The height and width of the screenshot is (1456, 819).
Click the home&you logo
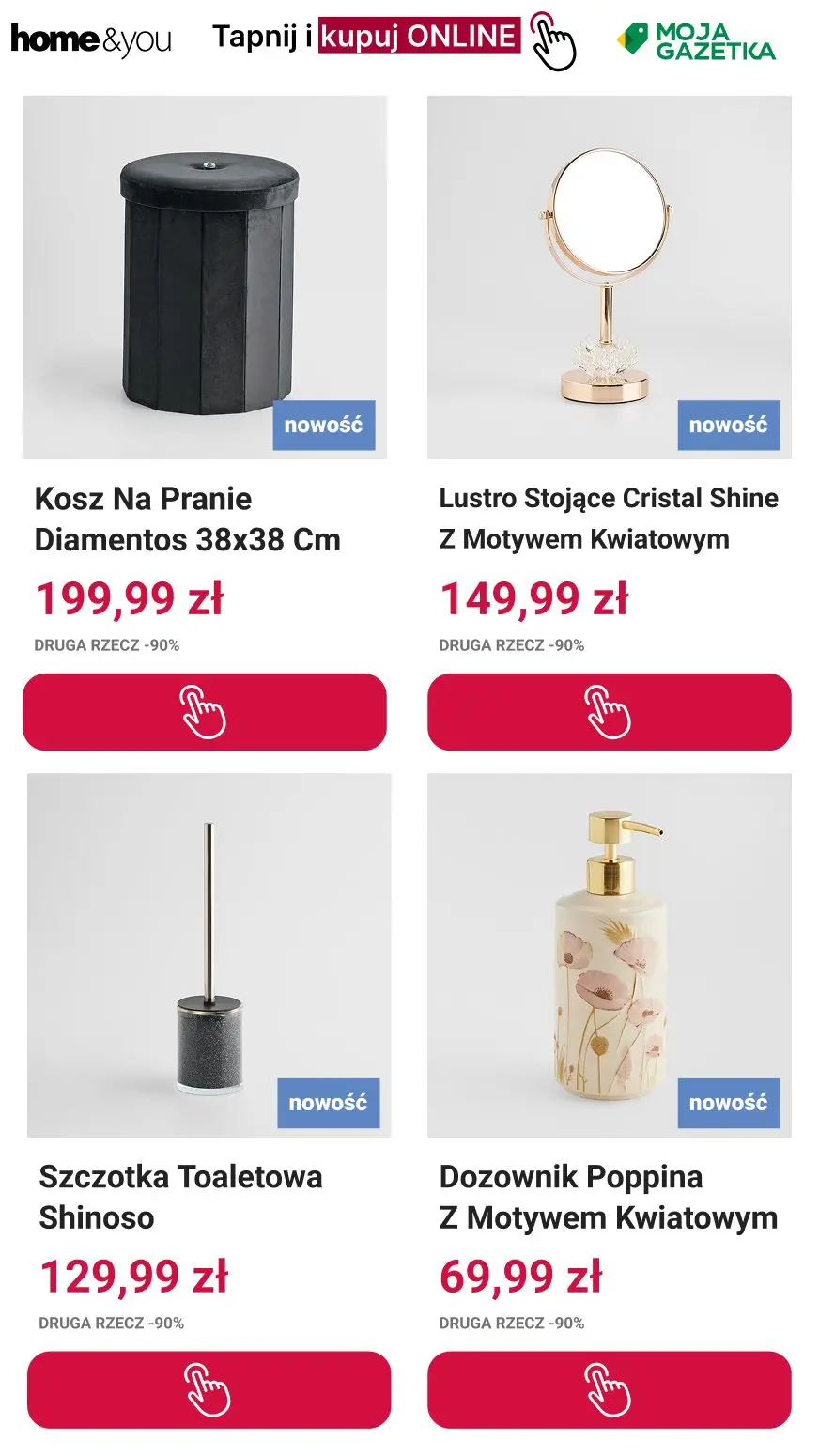coord(89,38)
